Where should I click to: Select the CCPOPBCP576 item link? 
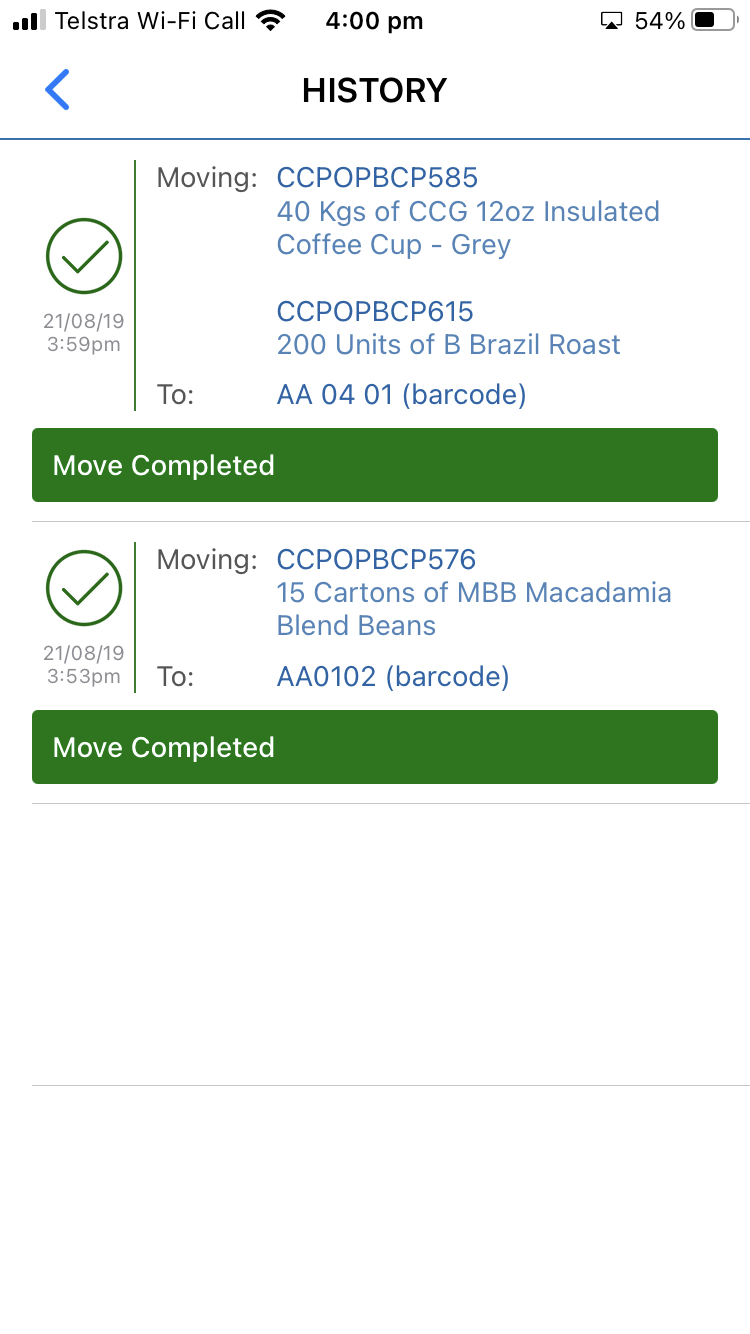click(x=376, y=559)
